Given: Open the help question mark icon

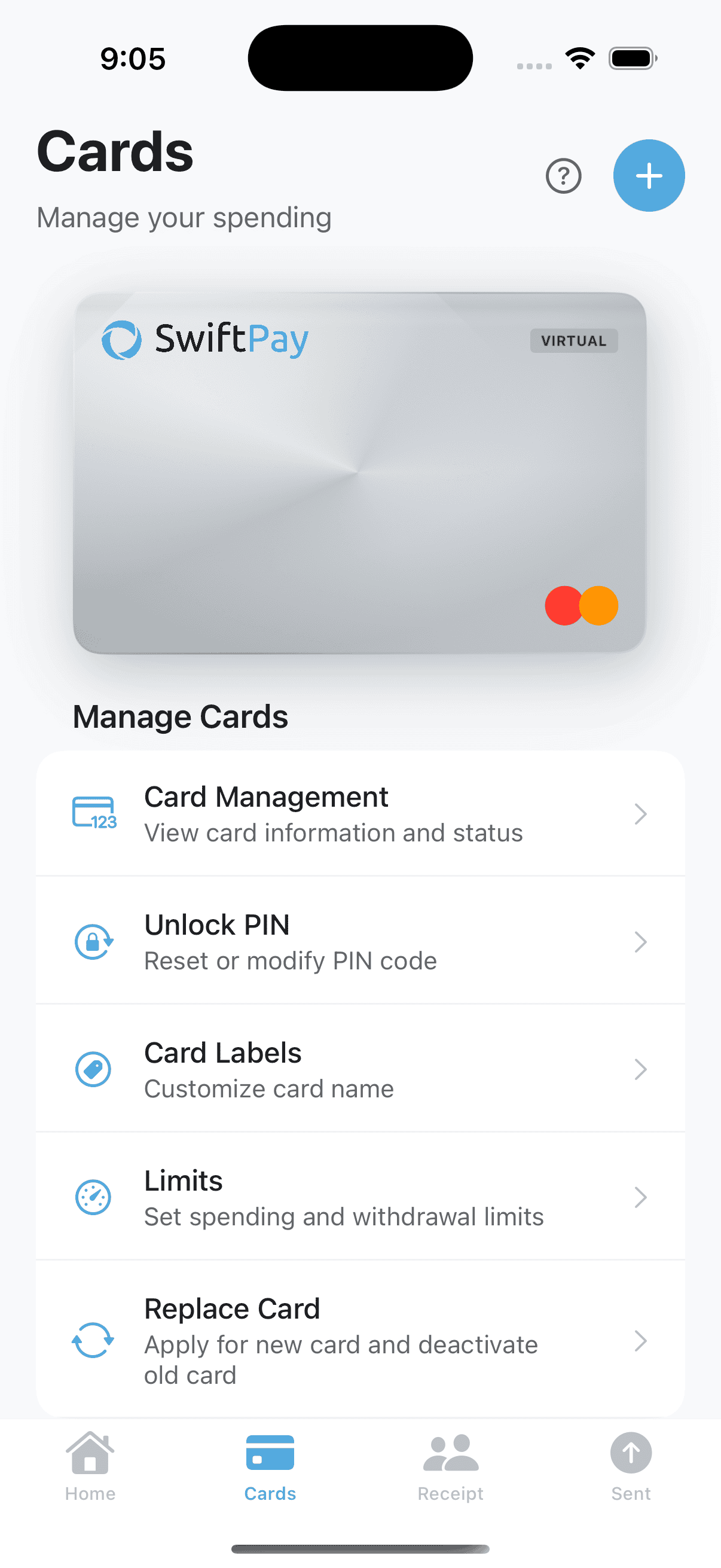Looking at the screenshot, I should click(563, 176).
